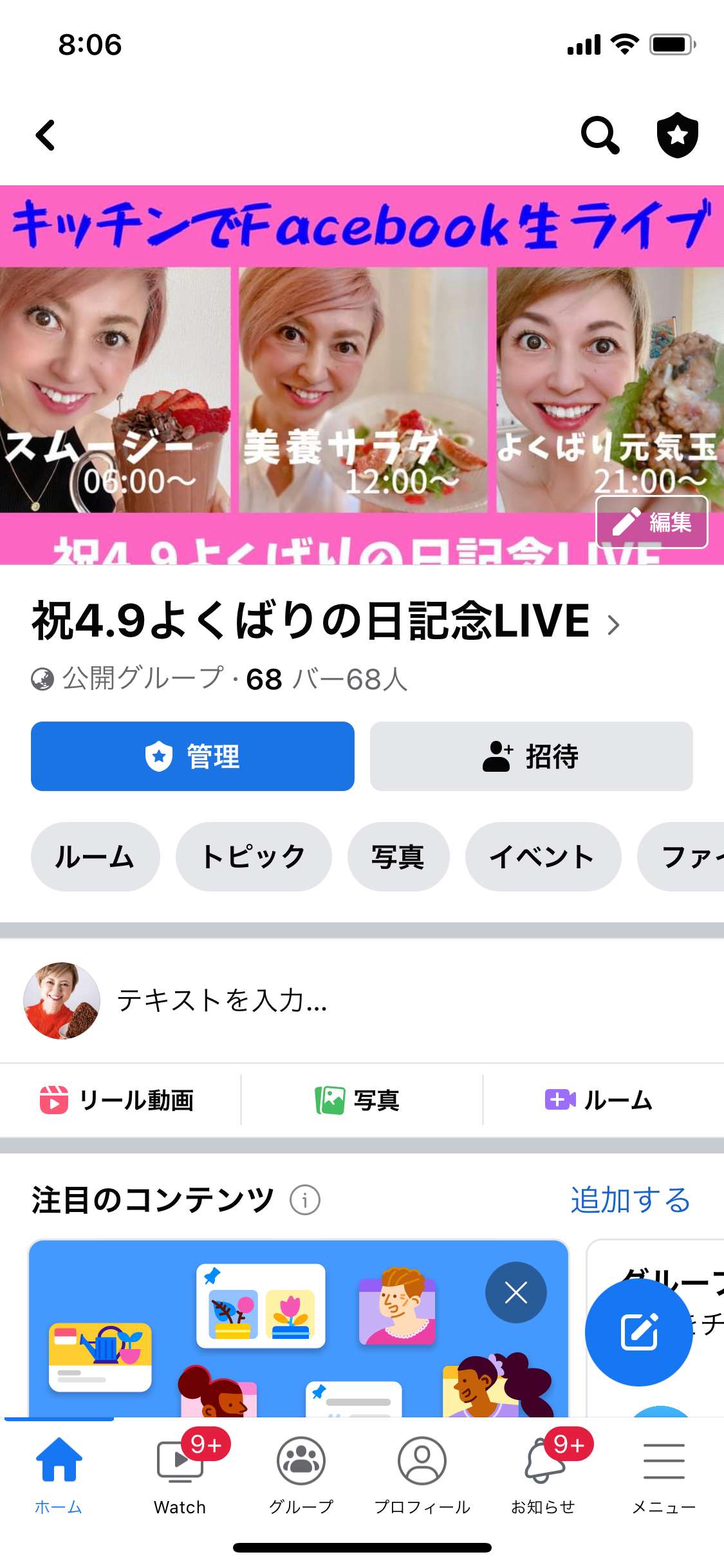Open the blue 管理 button
The height and width of the screenshot is (1568, 724).
click(192, 756)
